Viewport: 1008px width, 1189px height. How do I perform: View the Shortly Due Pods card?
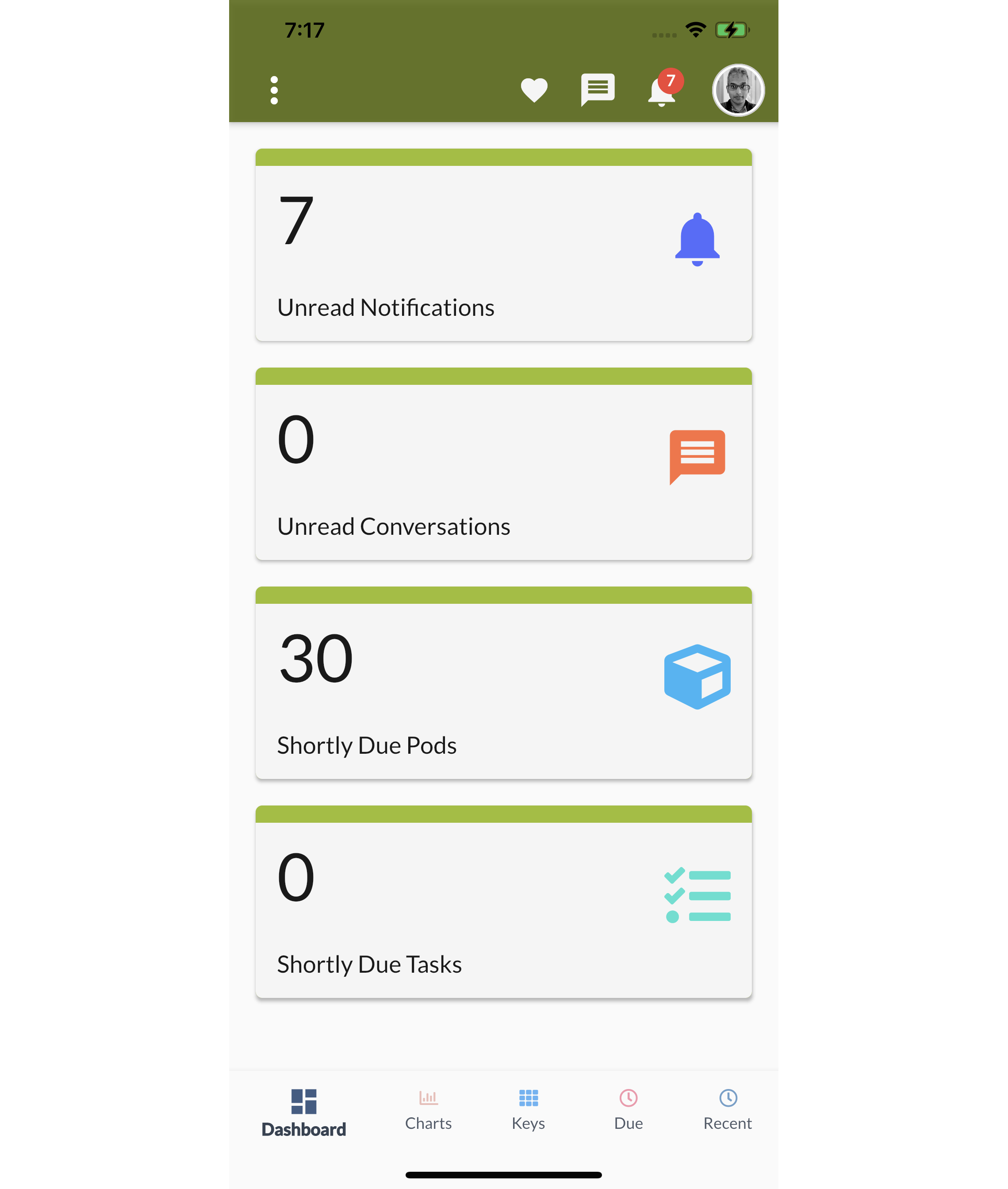(503, 683)
